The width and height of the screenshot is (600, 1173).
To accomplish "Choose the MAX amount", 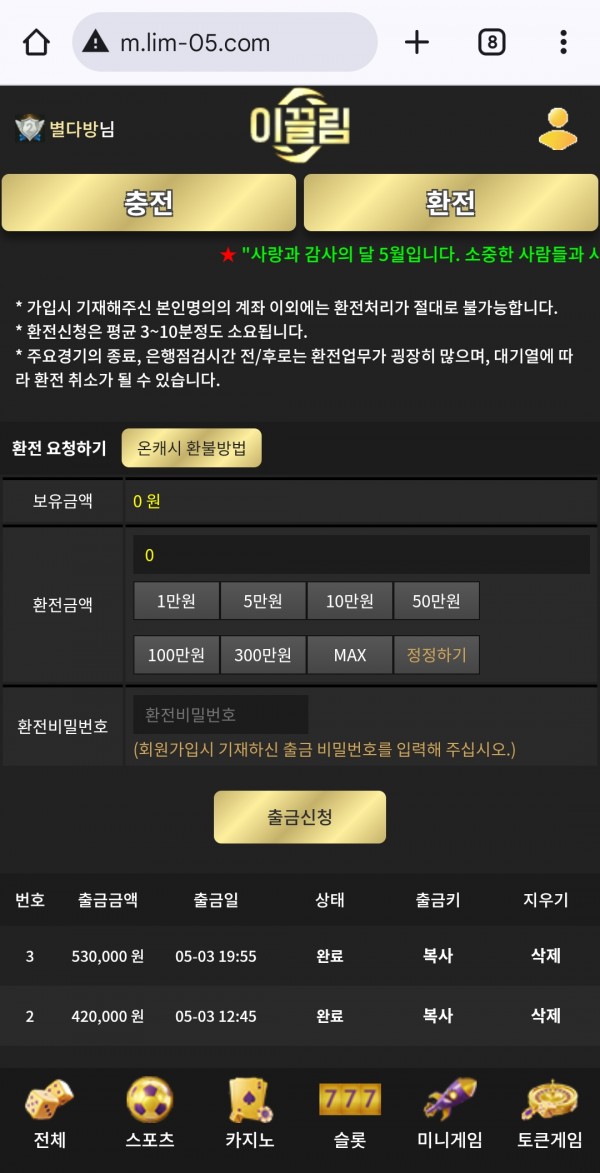I will pos(349,655).
